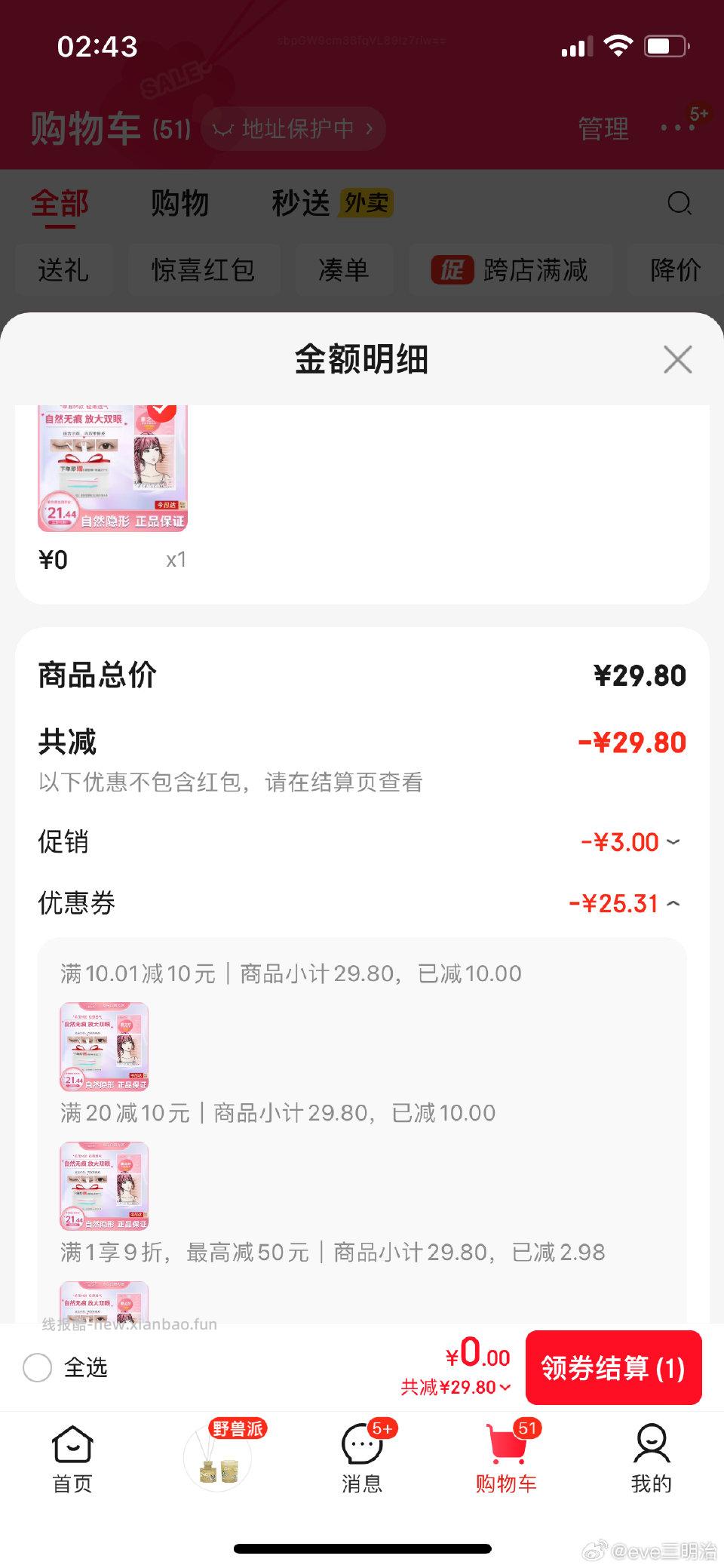Close the 金额明细 panel
Viewport: 724px width, 1568px height.
pos(677,360)
